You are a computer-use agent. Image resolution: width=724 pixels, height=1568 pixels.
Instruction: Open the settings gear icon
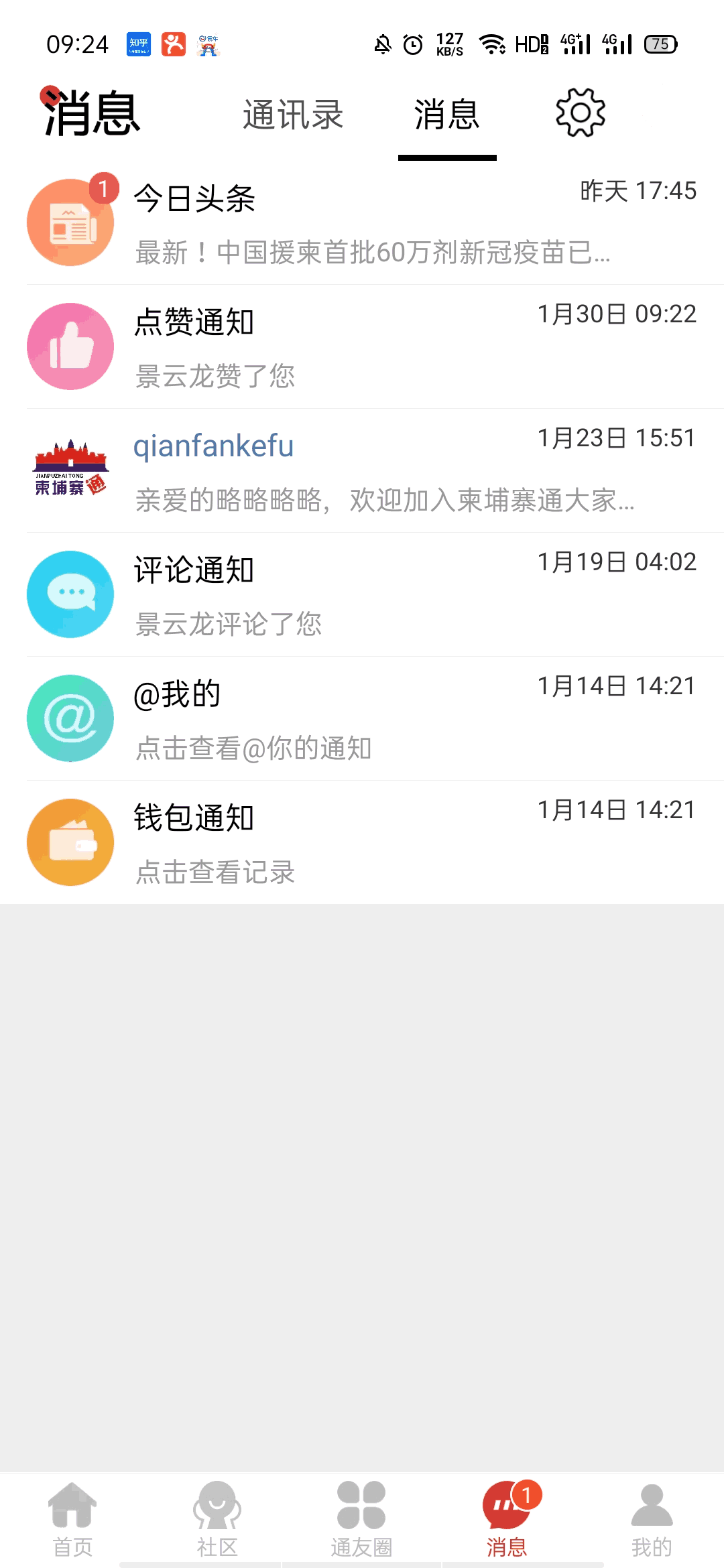tap(581, 113)
